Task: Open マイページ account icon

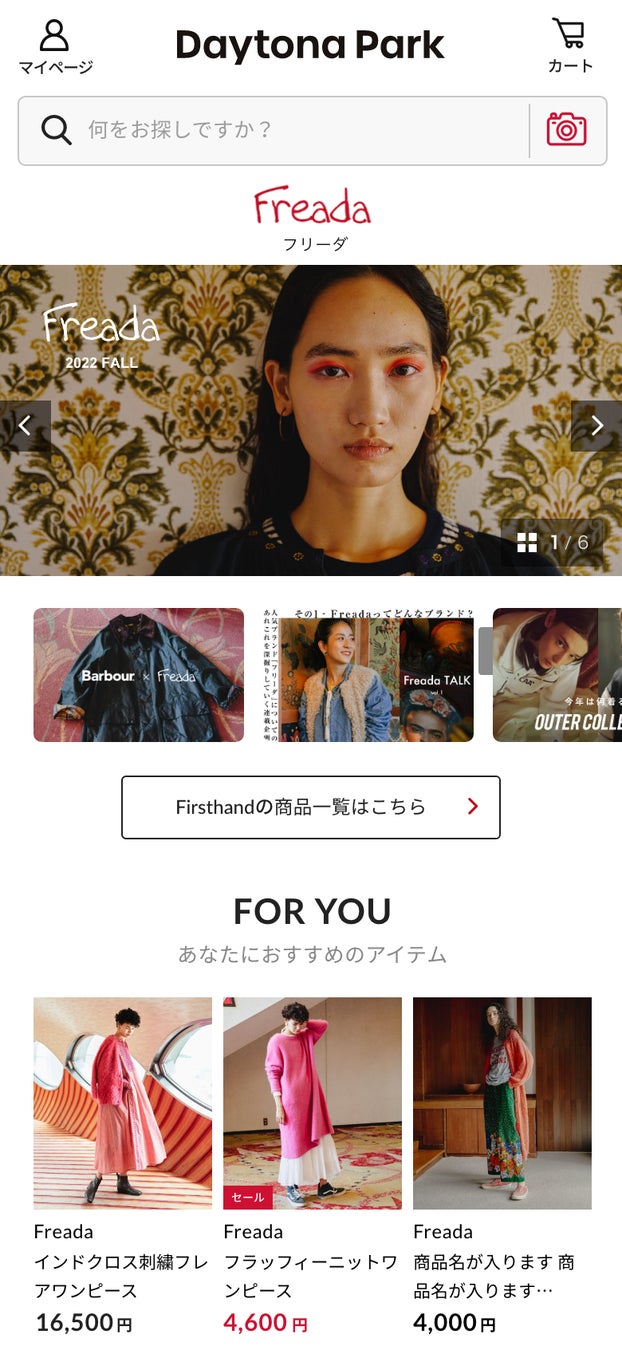Action: click(x=55, y=46)
